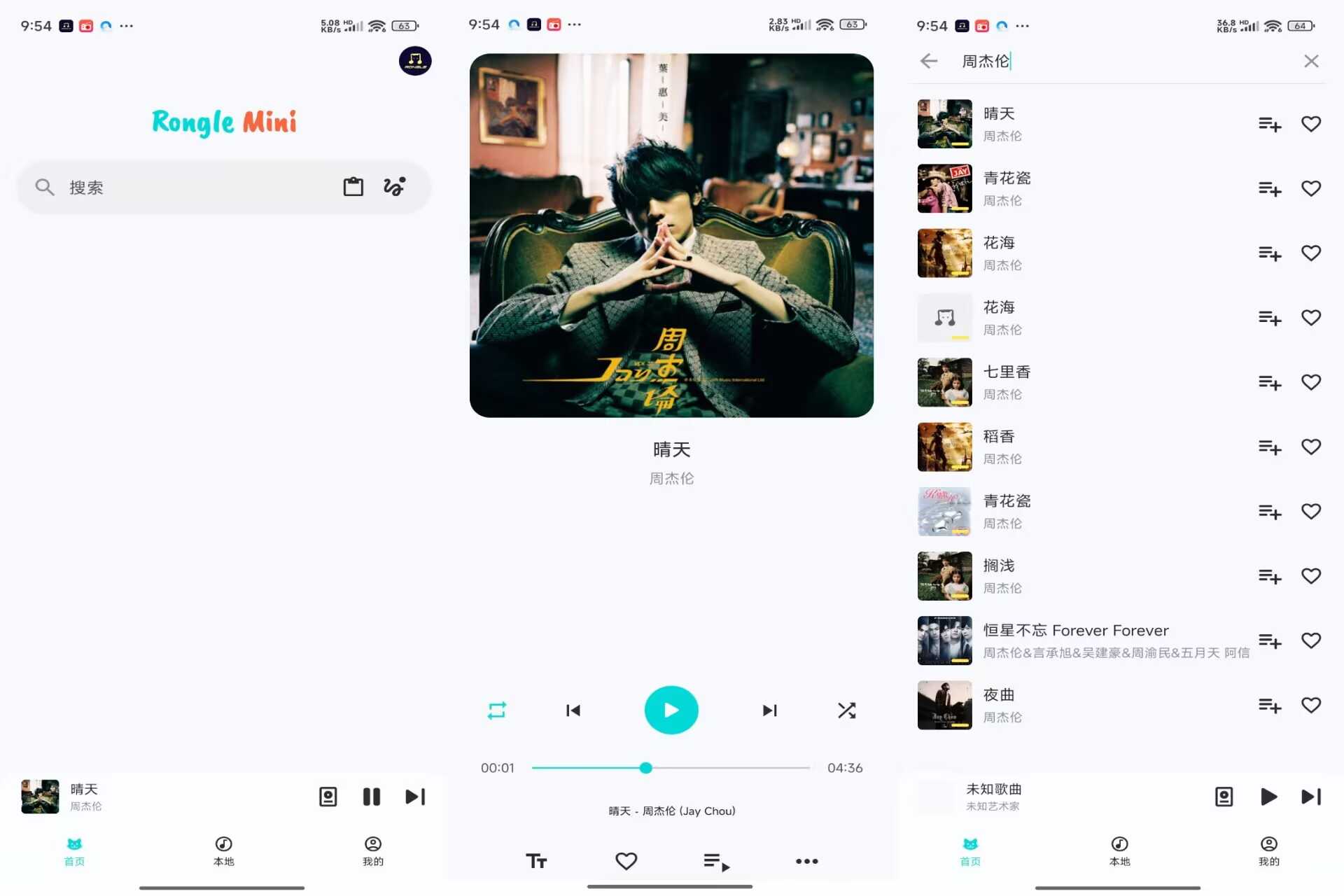Like the song 稻香
The width and height of the screenshot is (1344, 896).
tap(1310, 447)
